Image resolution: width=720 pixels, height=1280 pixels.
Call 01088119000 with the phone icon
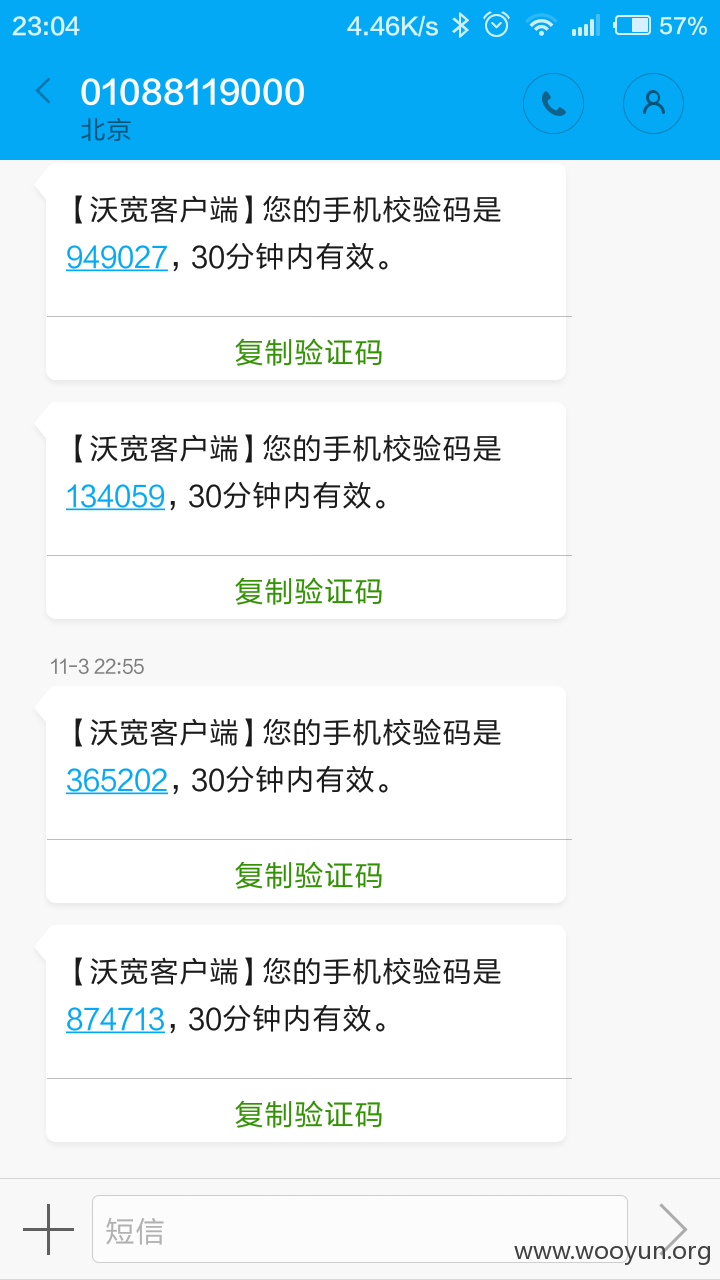pyautogui.click(x=553, y=103)
